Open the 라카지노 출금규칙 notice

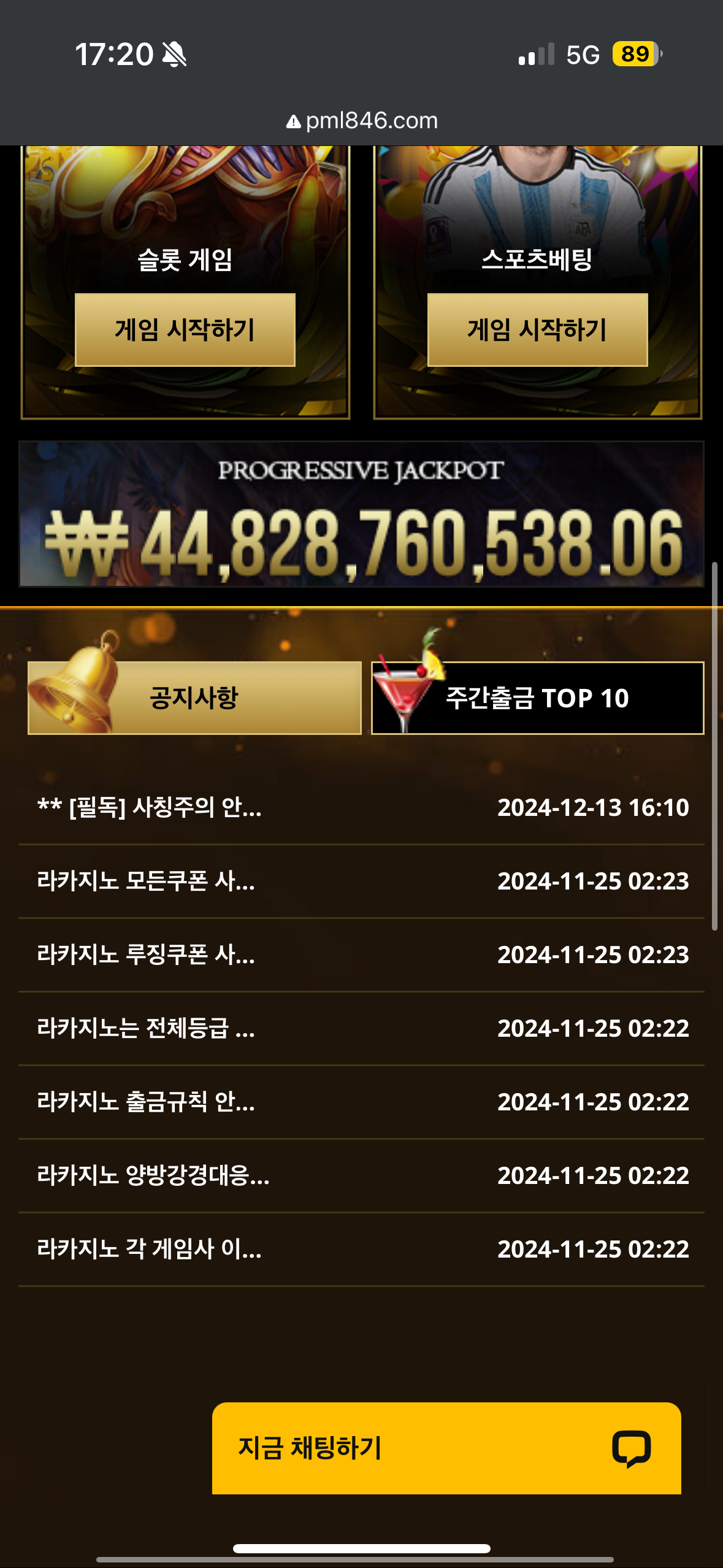pyautogui.click(x=146, y=1102)
